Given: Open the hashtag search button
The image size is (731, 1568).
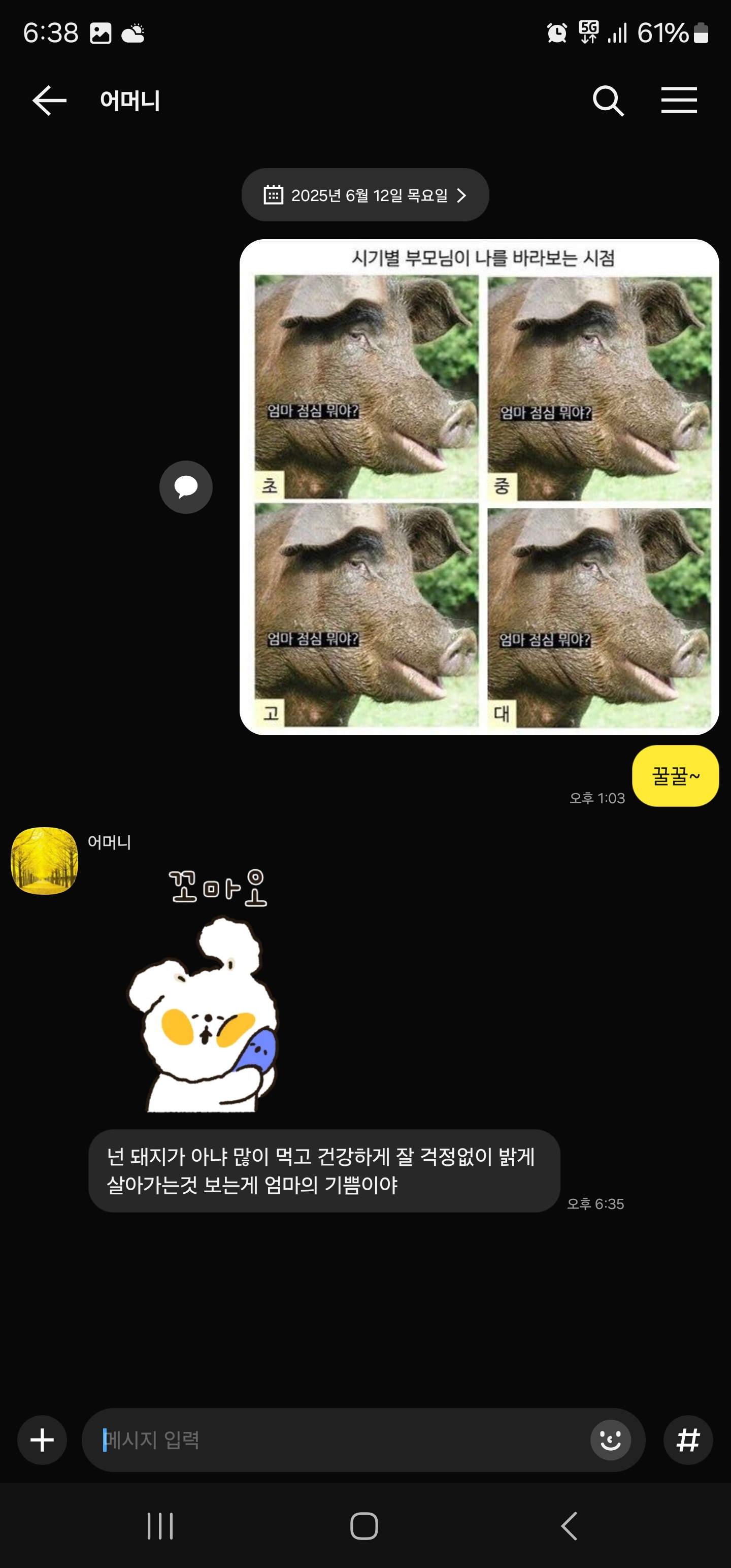Looking at the screenshot, I should 688,1440.
